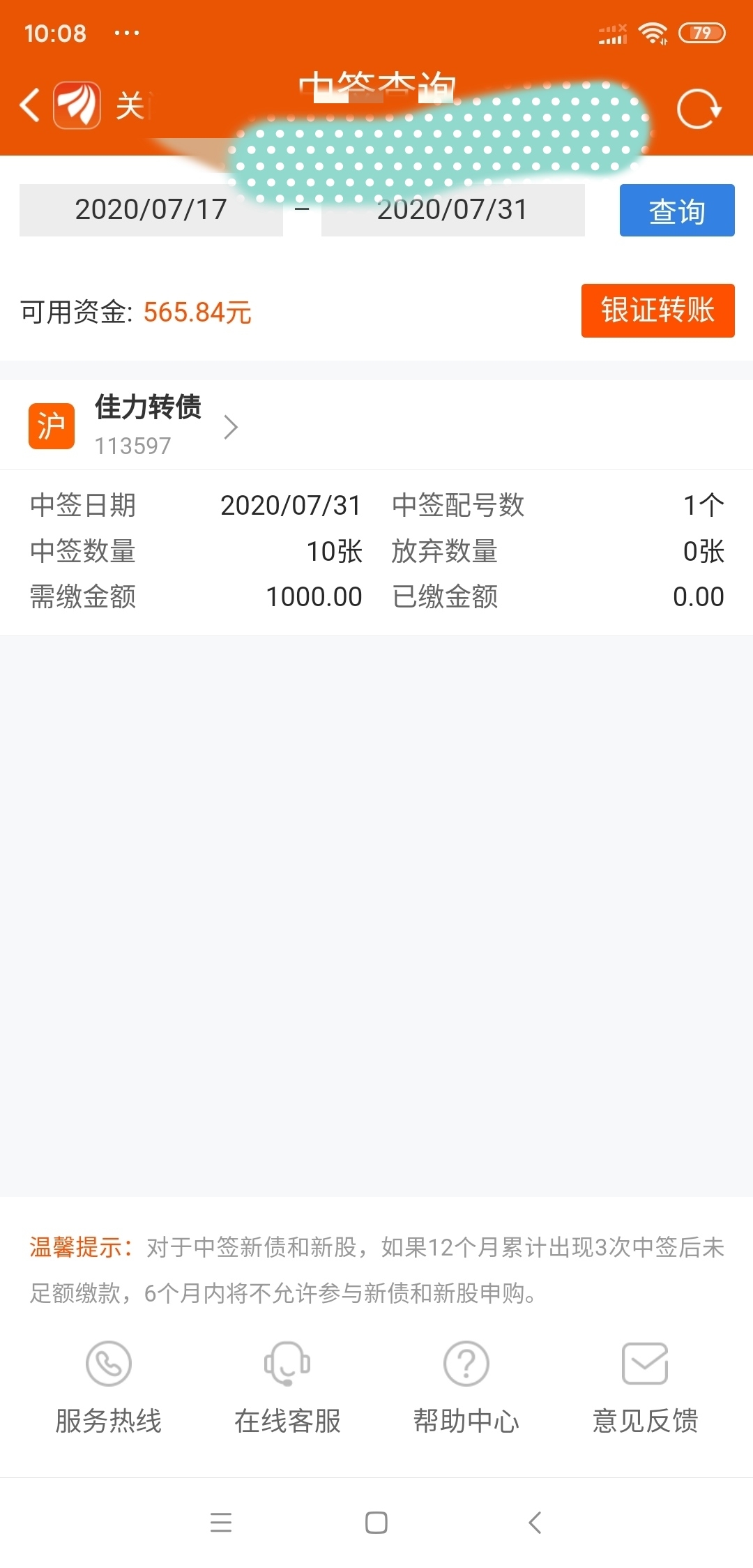Go back using the header arrow
The height and width of the screenshot is (1568, 753).
[x=29, y=106]
